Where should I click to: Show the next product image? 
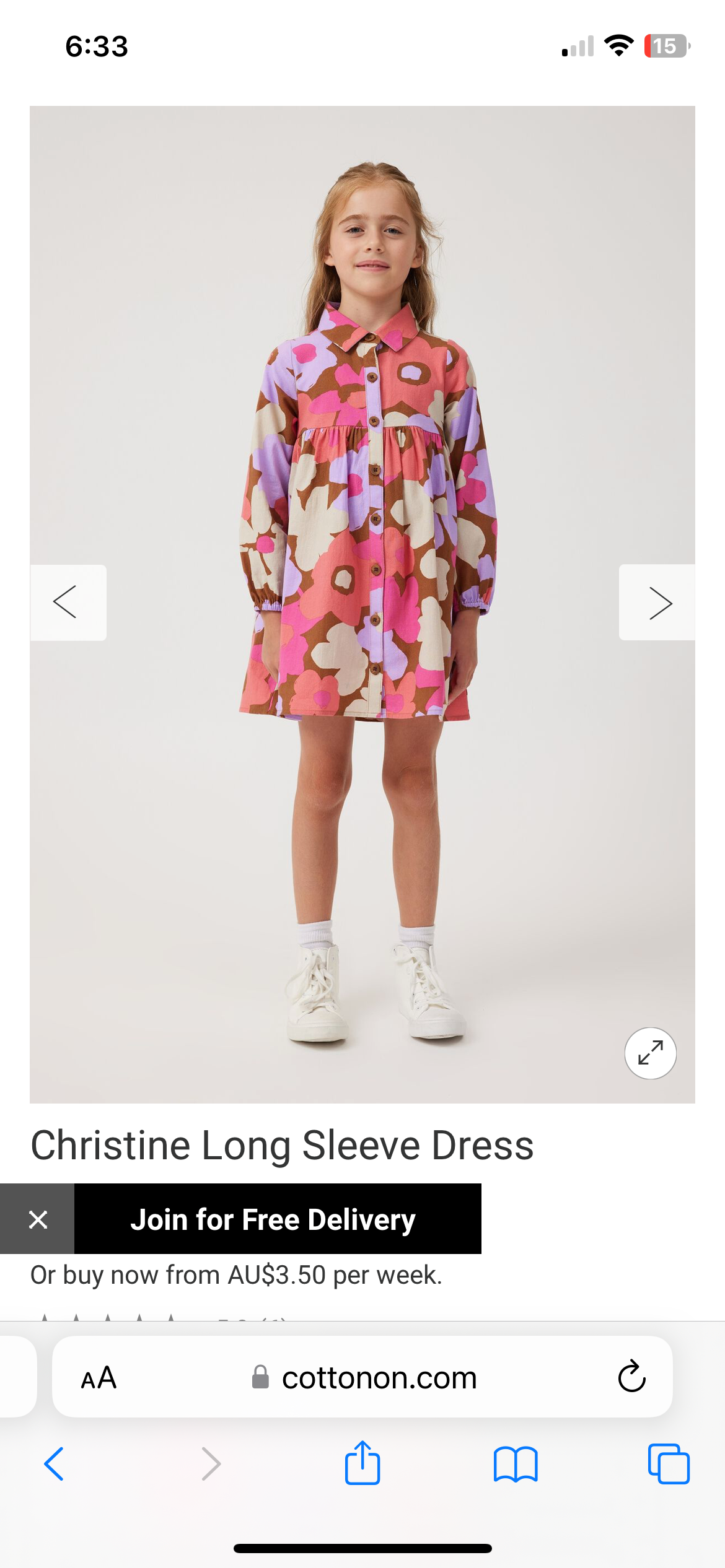point(657,602)
